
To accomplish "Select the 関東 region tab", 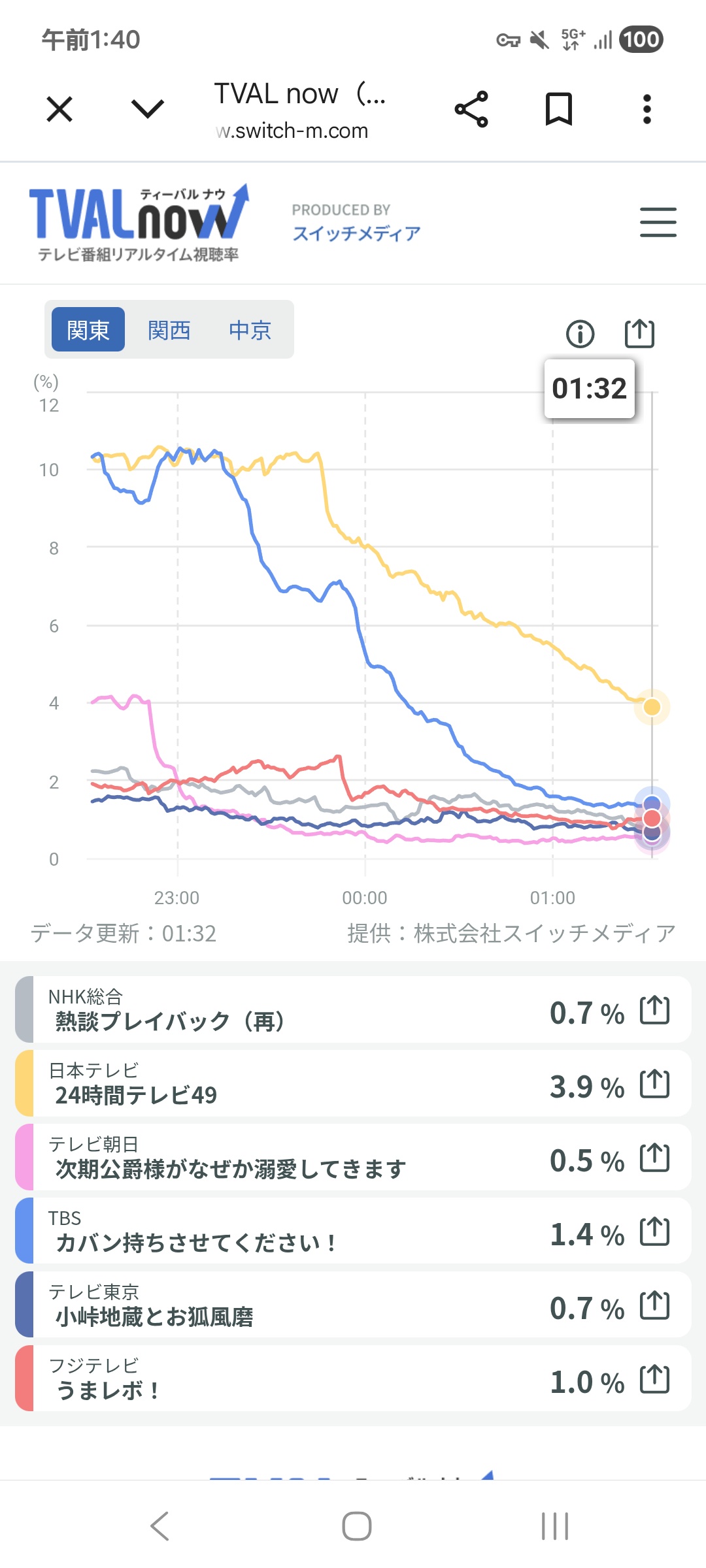I will coord(88,329).
